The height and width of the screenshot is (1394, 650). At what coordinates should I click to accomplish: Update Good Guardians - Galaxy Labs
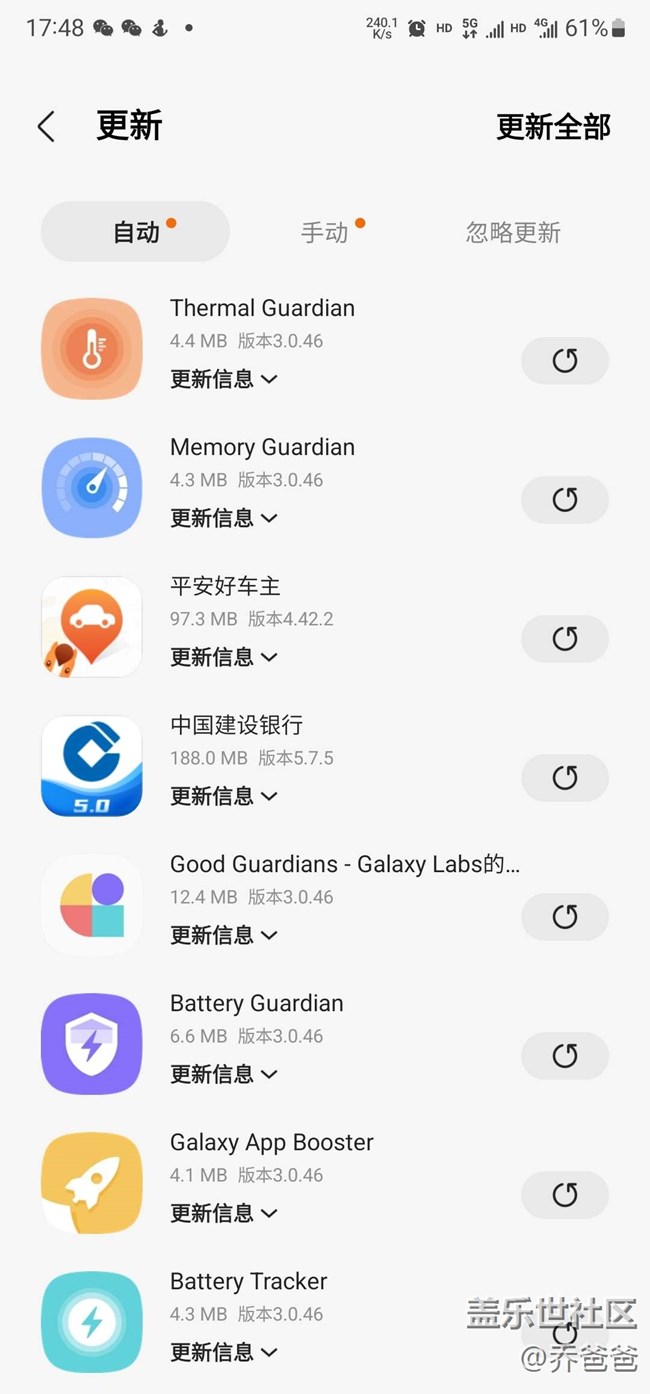[x=565, y=917]
